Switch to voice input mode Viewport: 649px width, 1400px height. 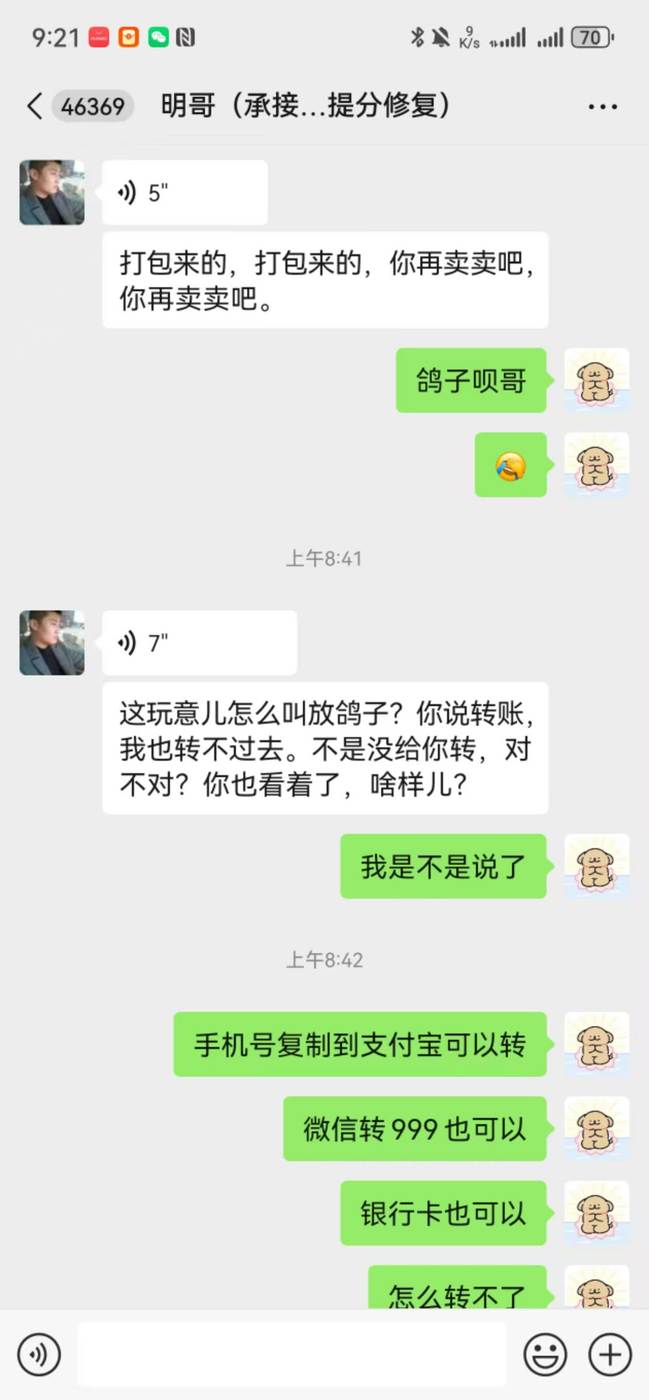click(39, 1355)
